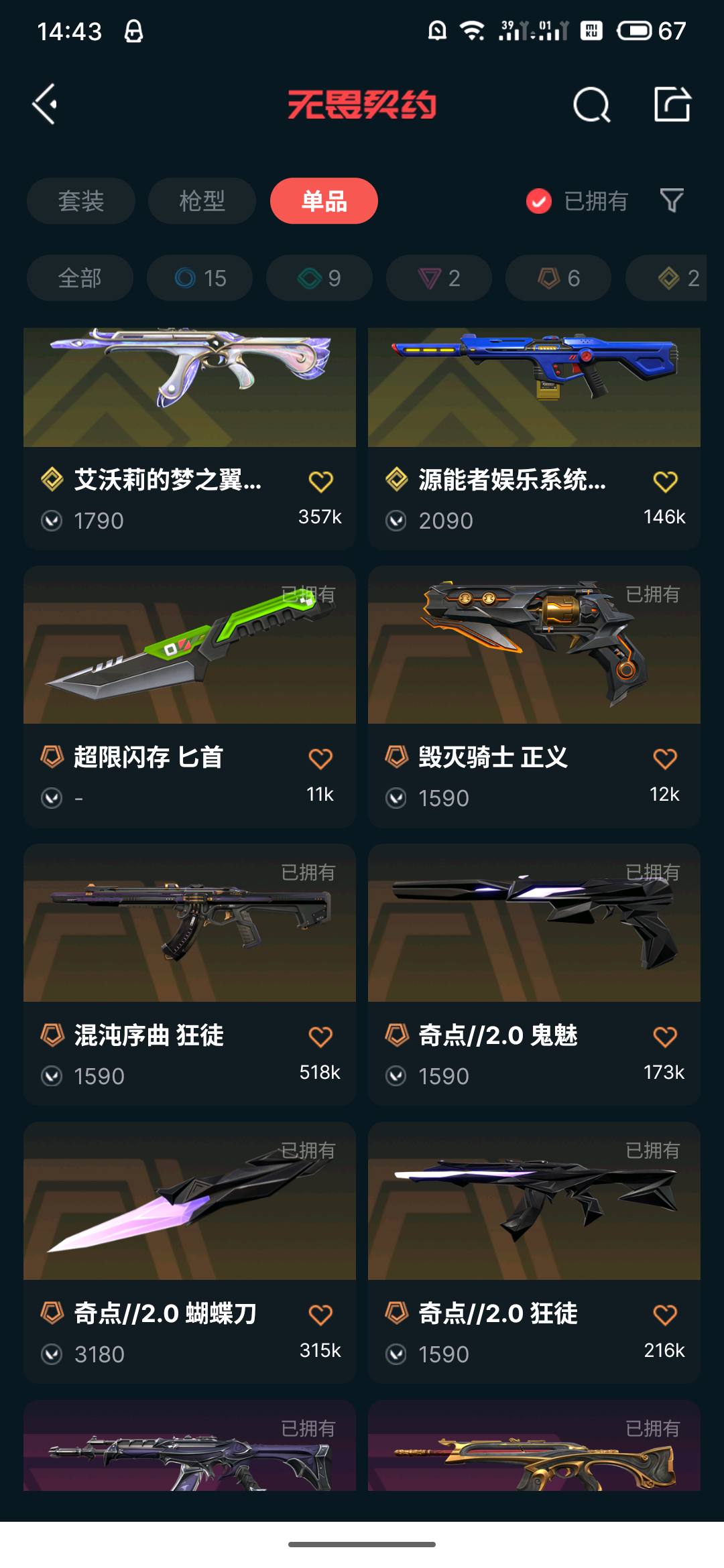Screen dimensions: 724x1568
Task: Open the 奇点//2.0 狂徒 skin card
Action: [534, 1253]
